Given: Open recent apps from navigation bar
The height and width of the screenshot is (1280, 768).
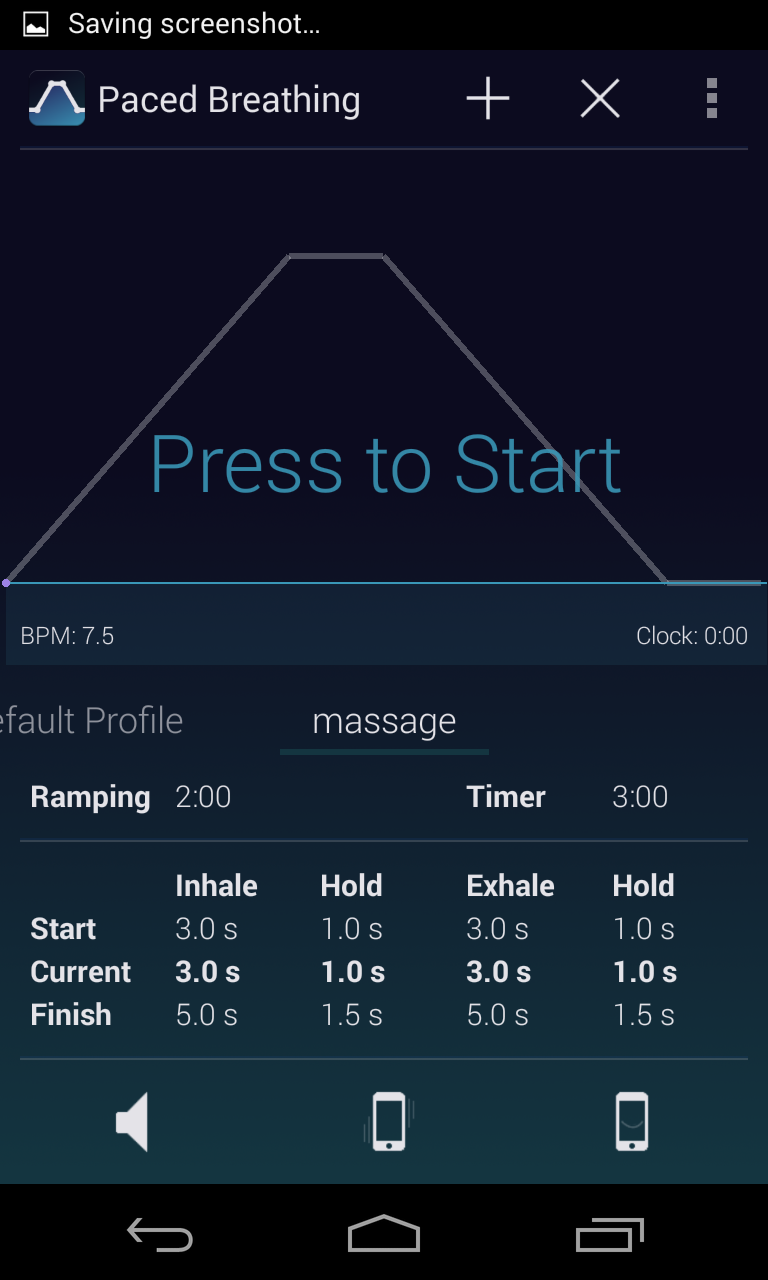Looking at the screenshot, I should (x=610, y=1236).
